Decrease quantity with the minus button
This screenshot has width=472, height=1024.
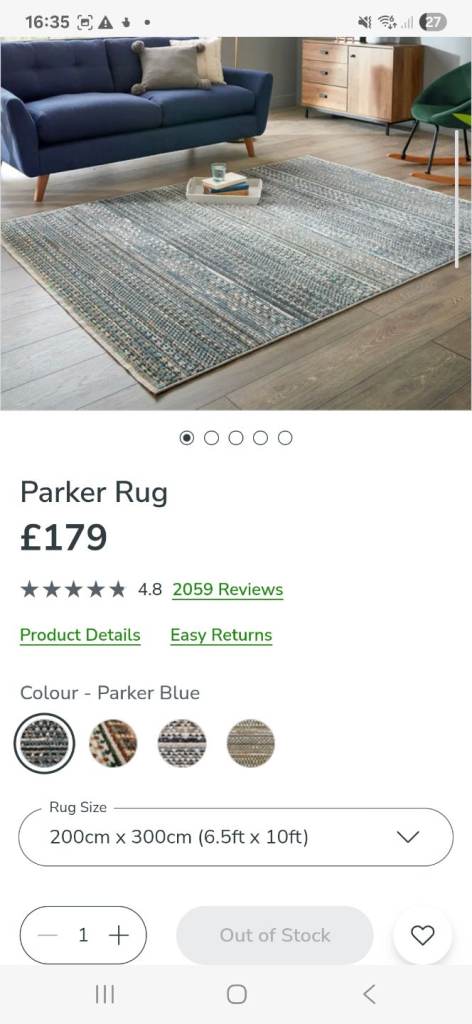point(48,935)
